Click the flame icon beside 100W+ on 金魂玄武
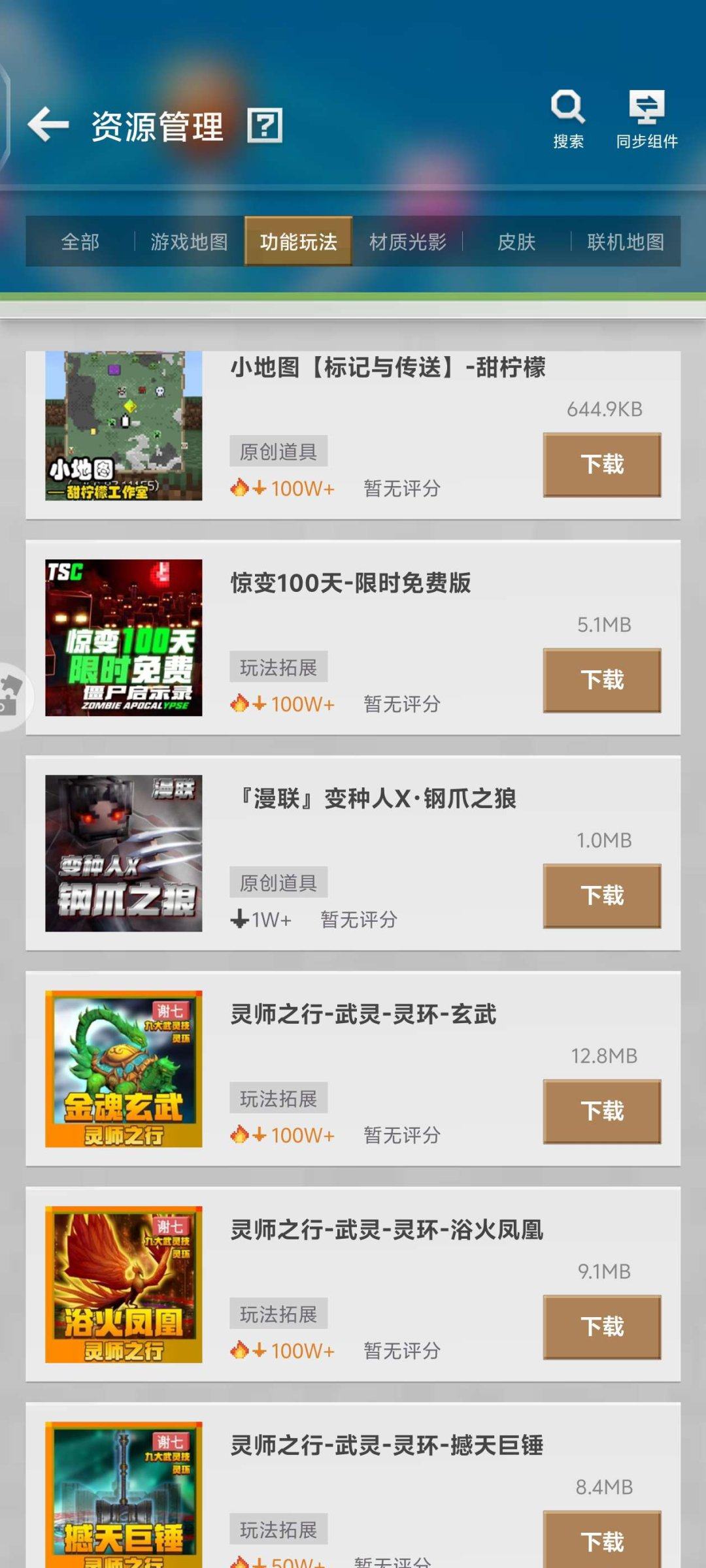The width and height of the screenshot is (706, 1568). [241, 1135]
